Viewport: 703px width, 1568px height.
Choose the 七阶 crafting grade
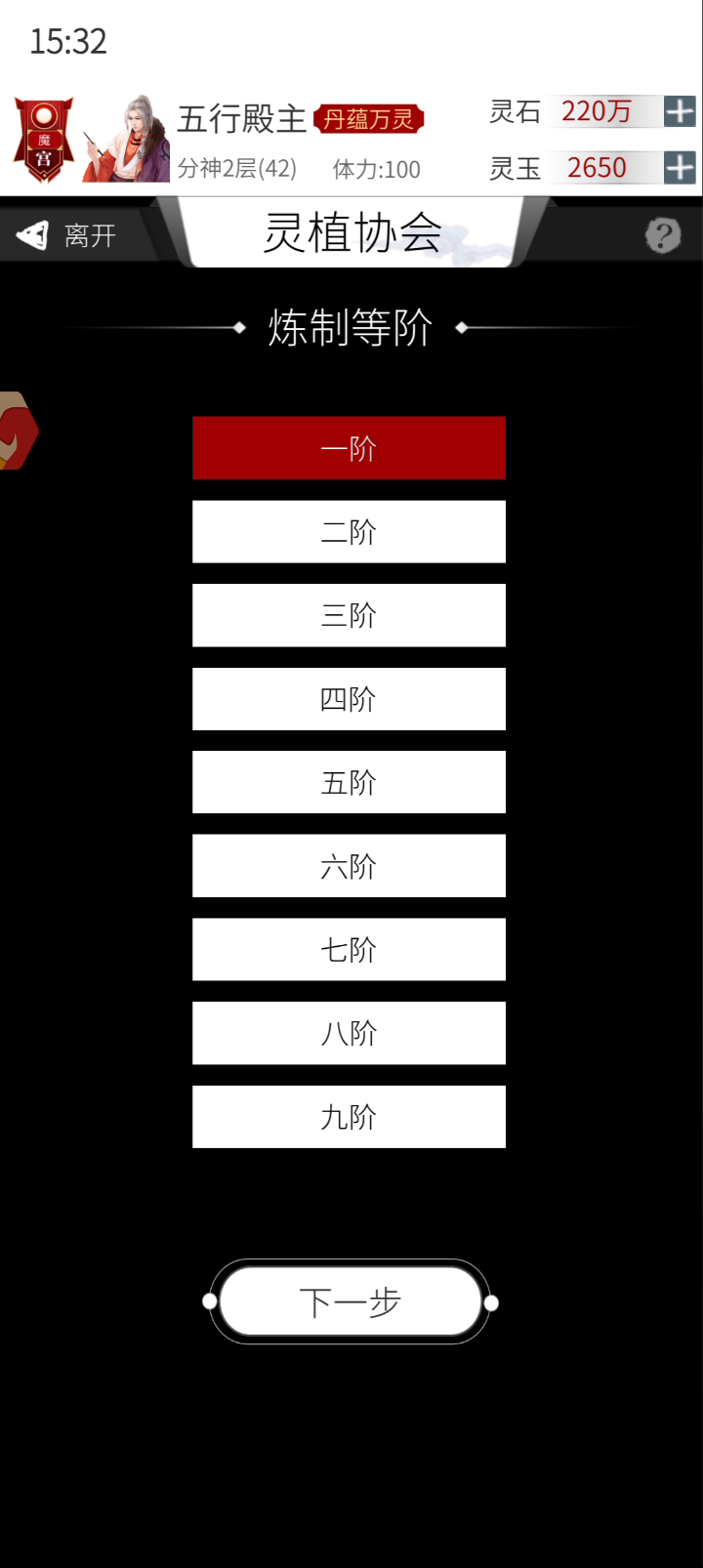[x=350, y=949]
